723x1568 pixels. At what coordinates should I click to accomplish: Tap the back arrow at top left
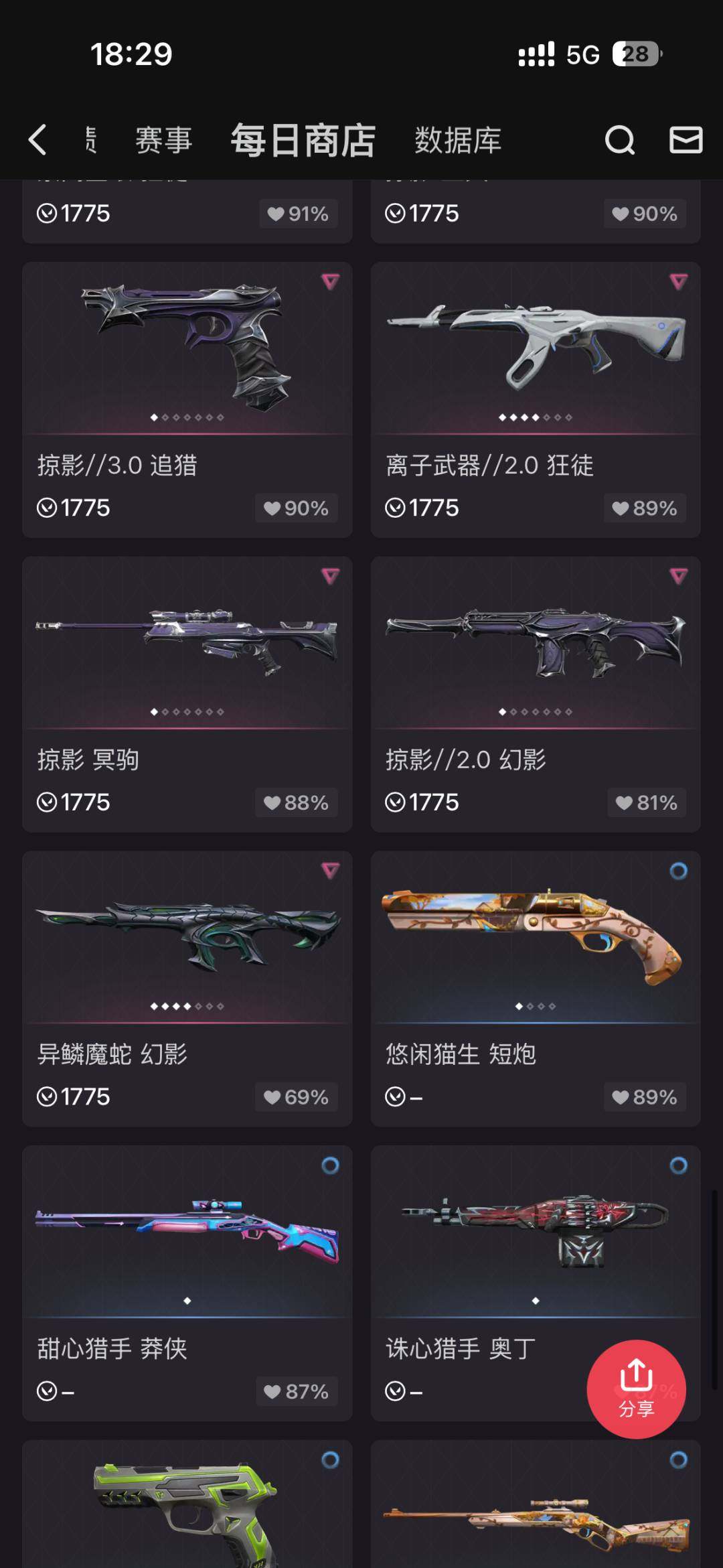[38, 141]
